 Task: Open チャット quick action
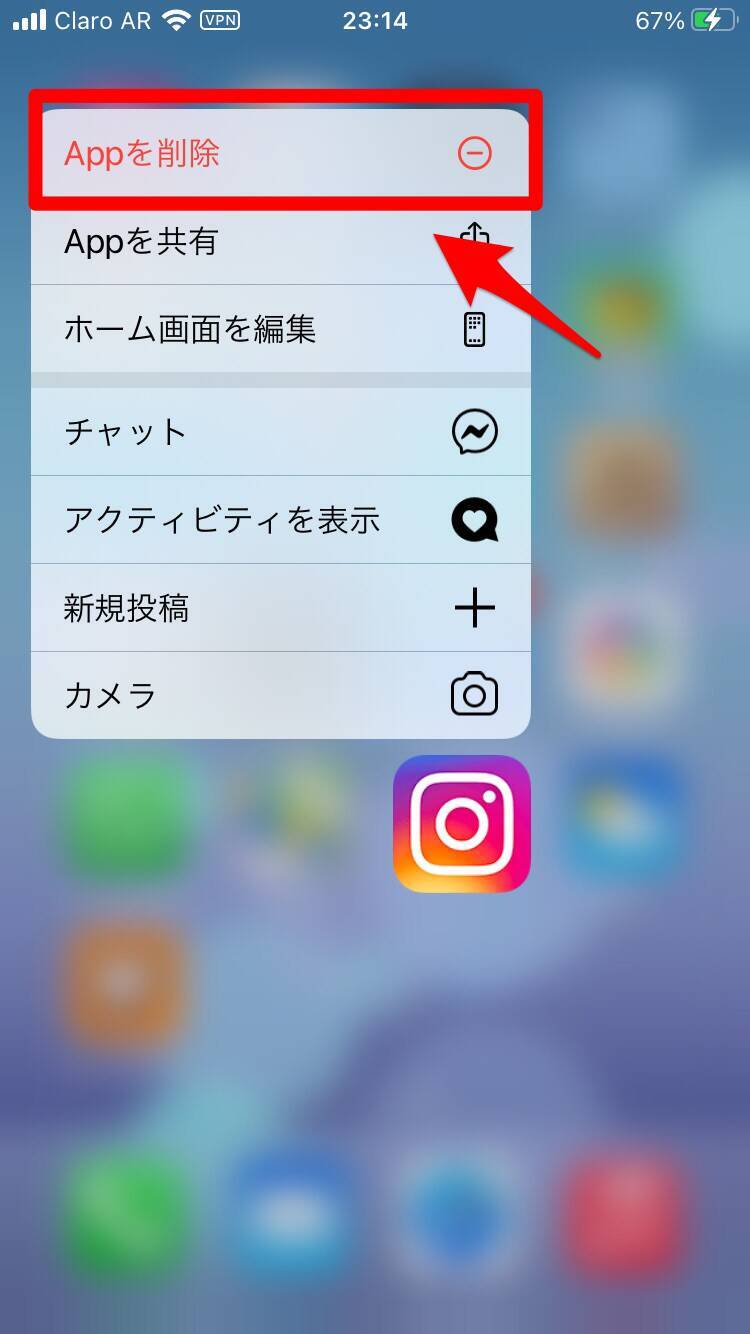[280, 432]
